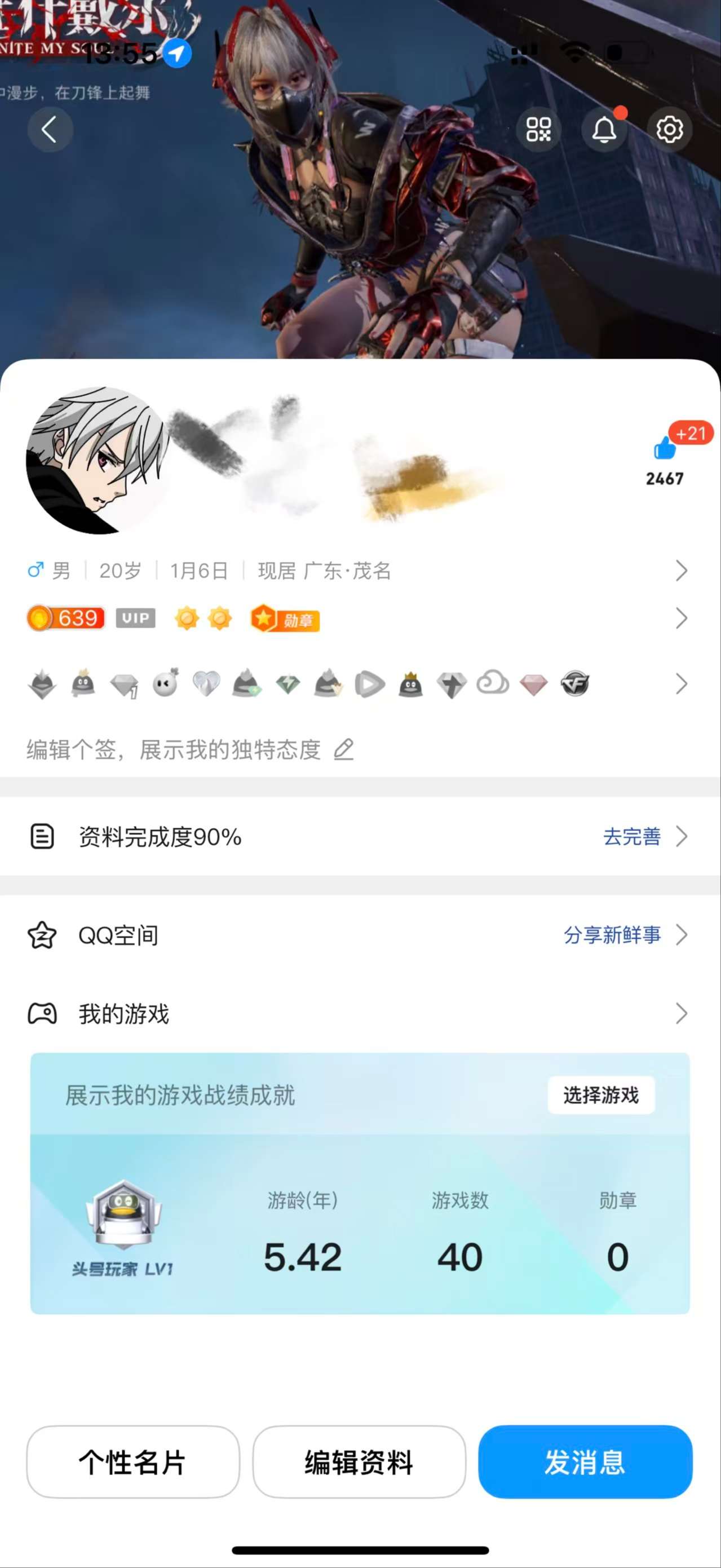
Task: Open the settings gear icon
Action: tap(669, 130)
